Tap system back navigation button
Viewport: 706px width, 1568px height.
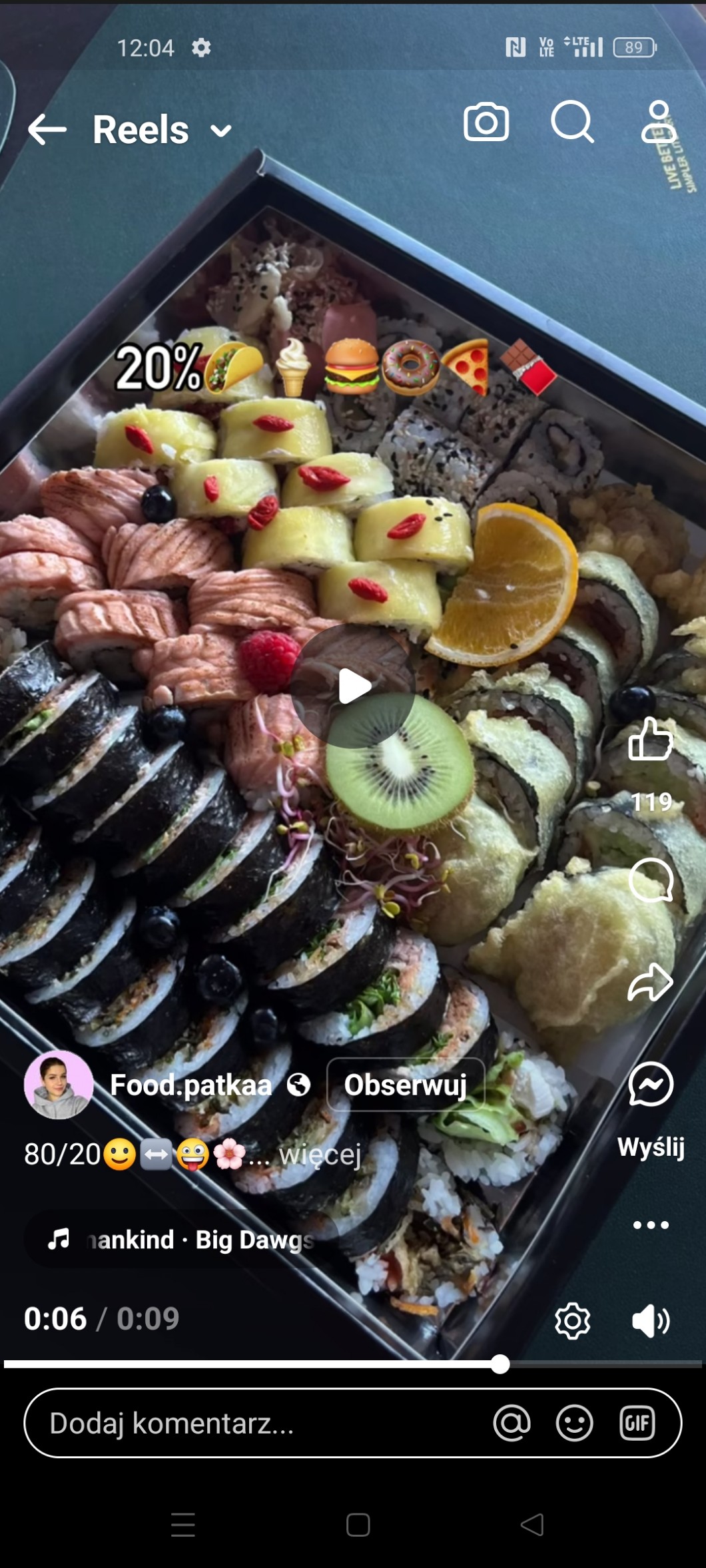[x=532, y=1525]
